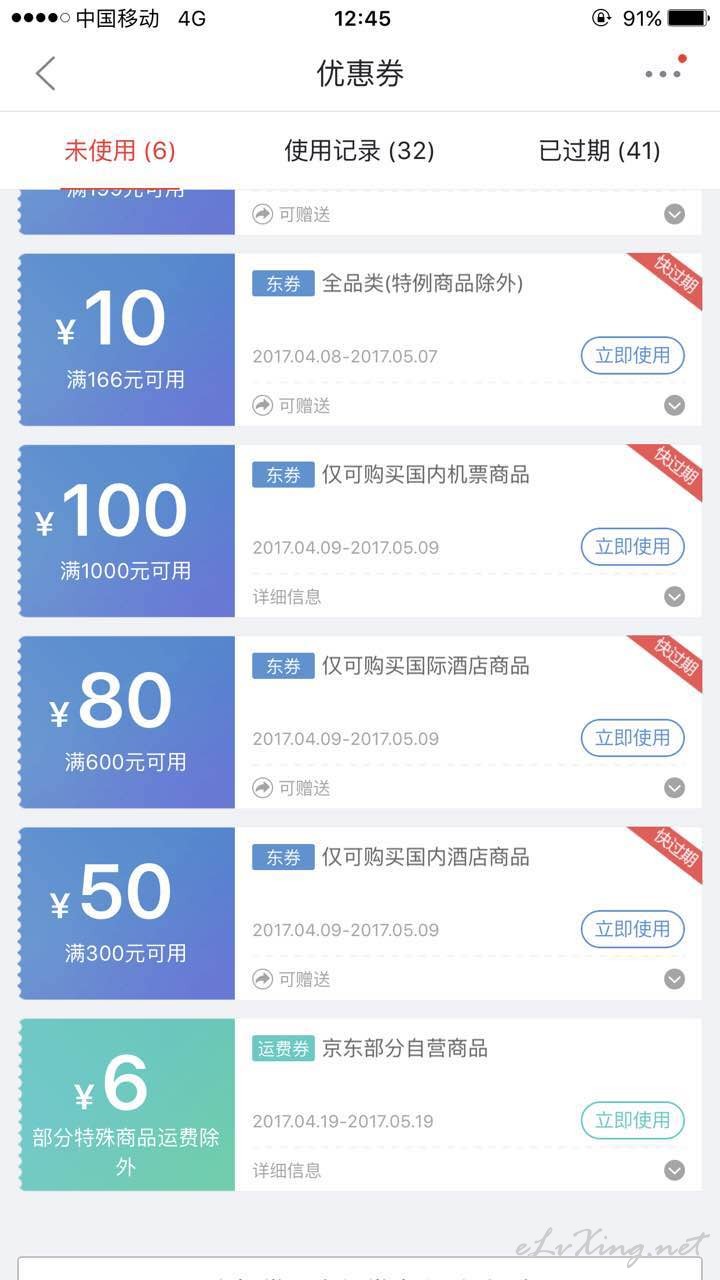Expand 详细信息 chevron on the ¥6 coupon

[675, 1170]
